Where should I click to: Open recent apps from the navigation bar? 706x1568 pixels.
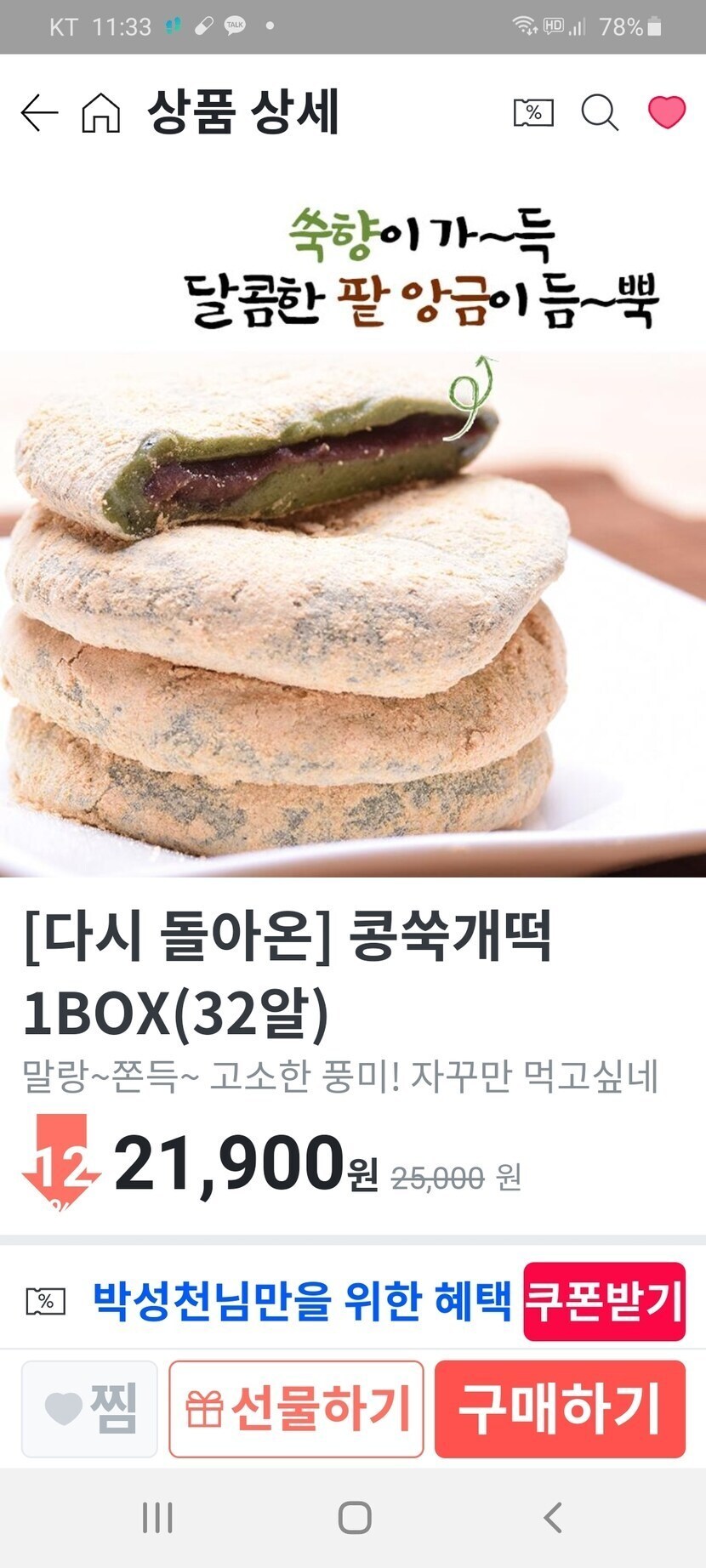(157, 1517)
